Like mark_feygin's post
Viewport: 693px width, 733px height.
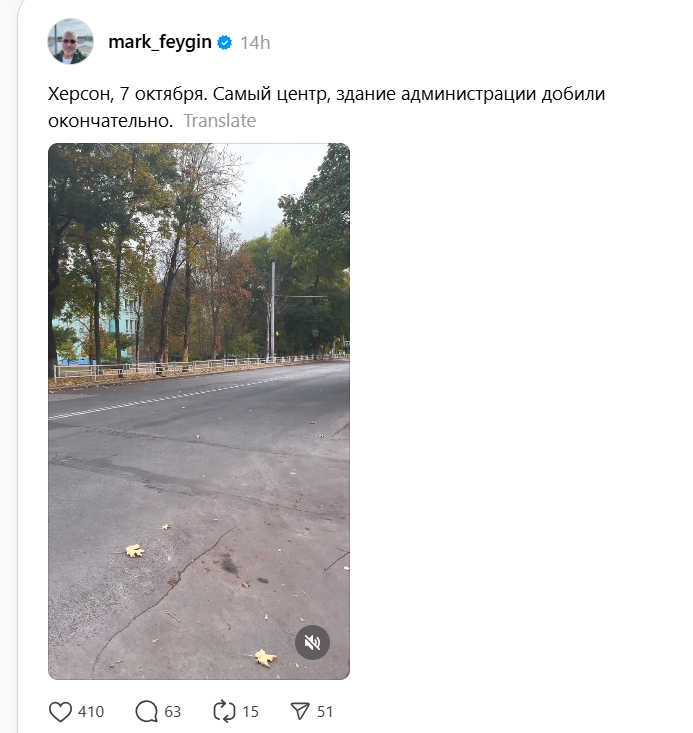[x=61, y=711]
